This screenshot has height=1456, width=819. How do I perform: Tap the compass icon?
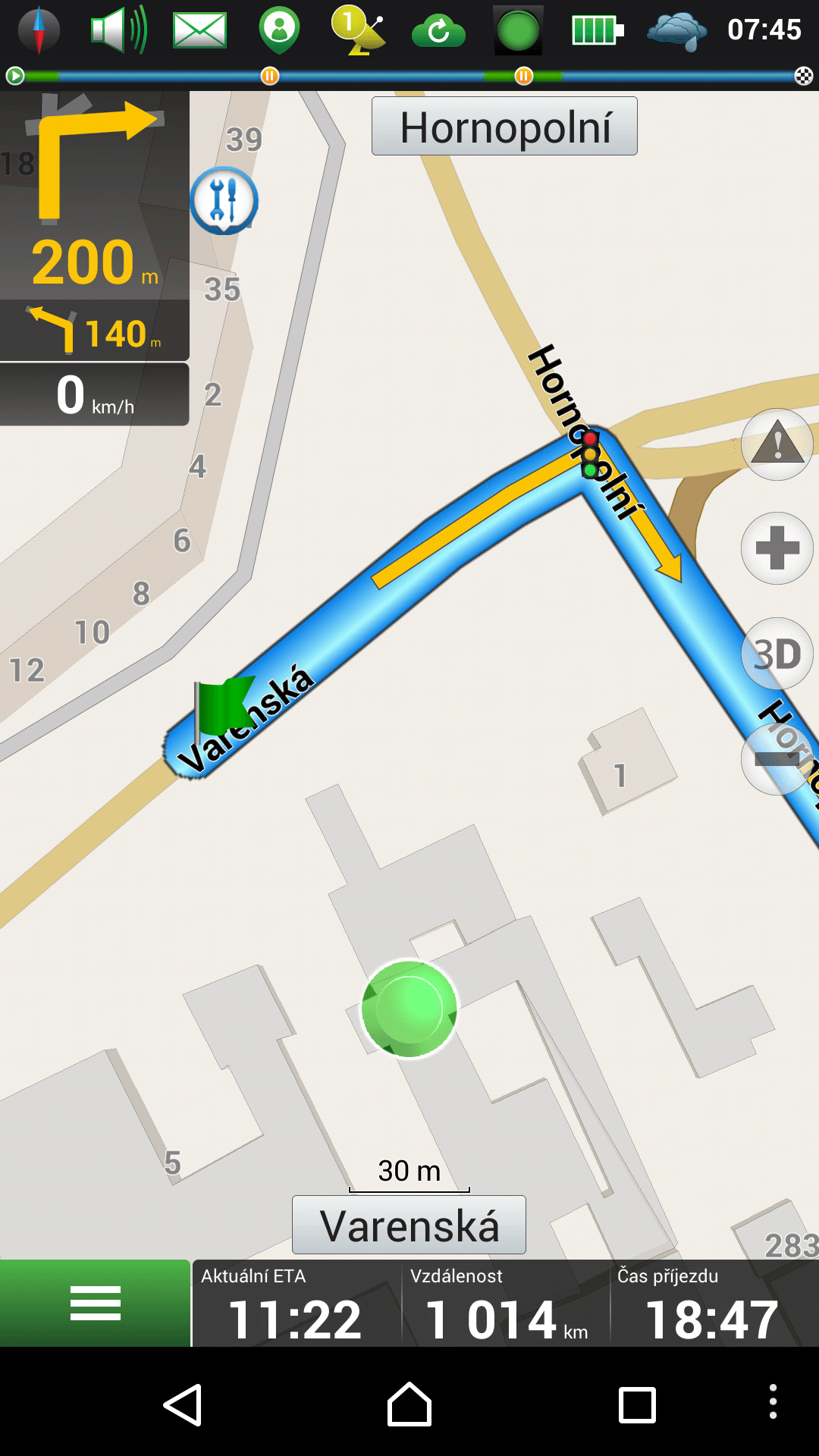tap(39, 30)
